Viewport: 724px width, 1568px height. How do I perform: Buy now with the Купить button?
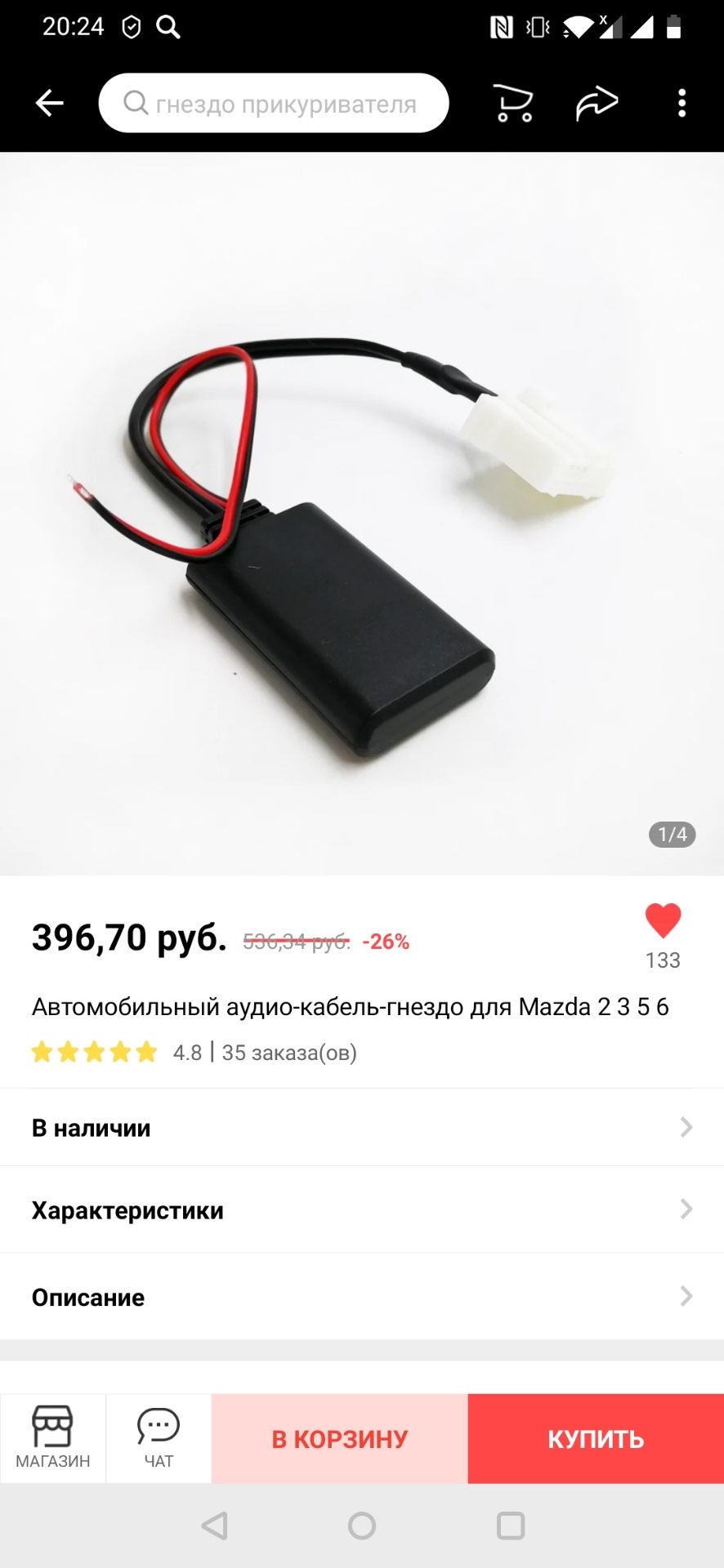click(596, 1439)
